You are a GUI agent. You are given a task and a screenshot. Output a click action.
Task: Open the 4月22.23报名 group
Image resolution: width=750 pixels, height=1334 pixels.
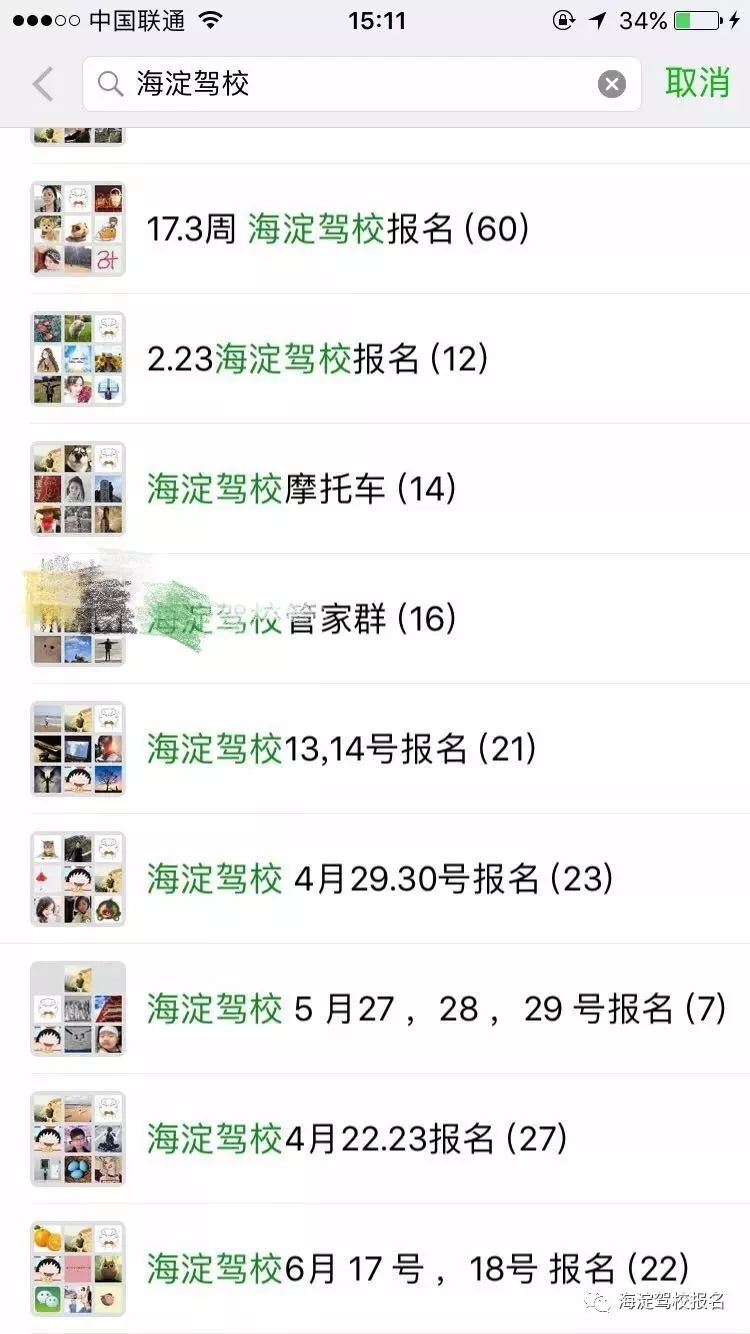[x=357, y=1139]
